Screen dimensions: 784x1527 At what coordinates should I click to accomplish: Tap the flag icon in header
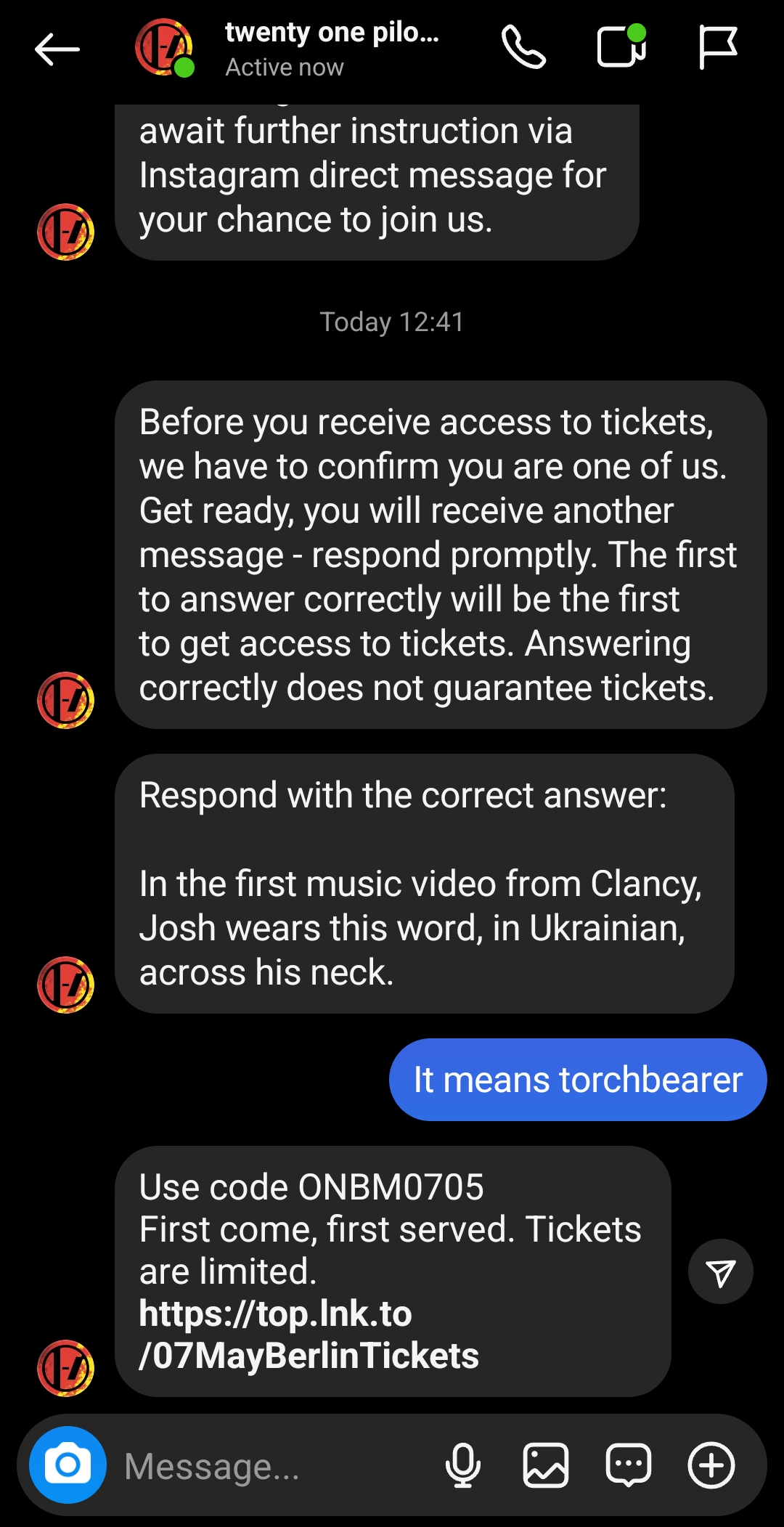point(717,48)
